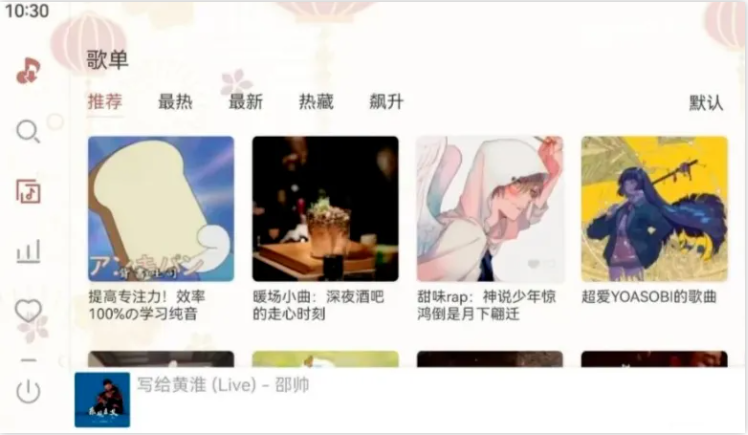Switch to the 热藏 tab

click(x=316, y=102)
